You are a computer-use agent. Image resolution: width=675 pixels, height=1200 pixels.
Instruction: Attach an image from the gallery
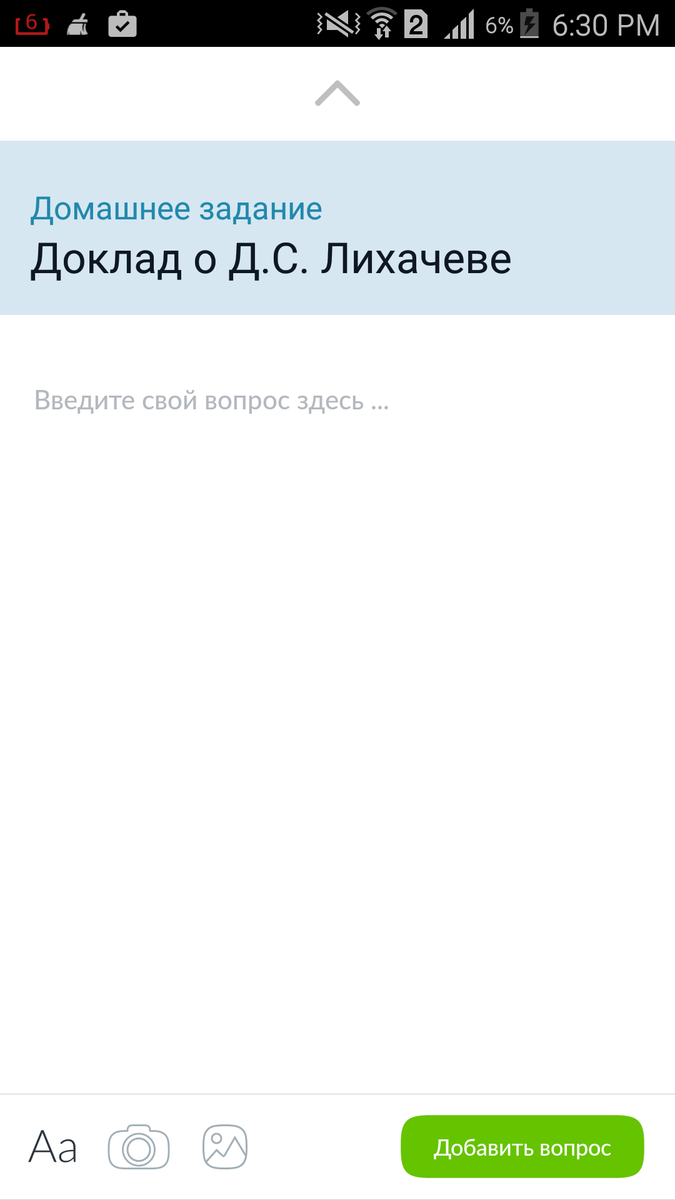tap(225, 1147)
